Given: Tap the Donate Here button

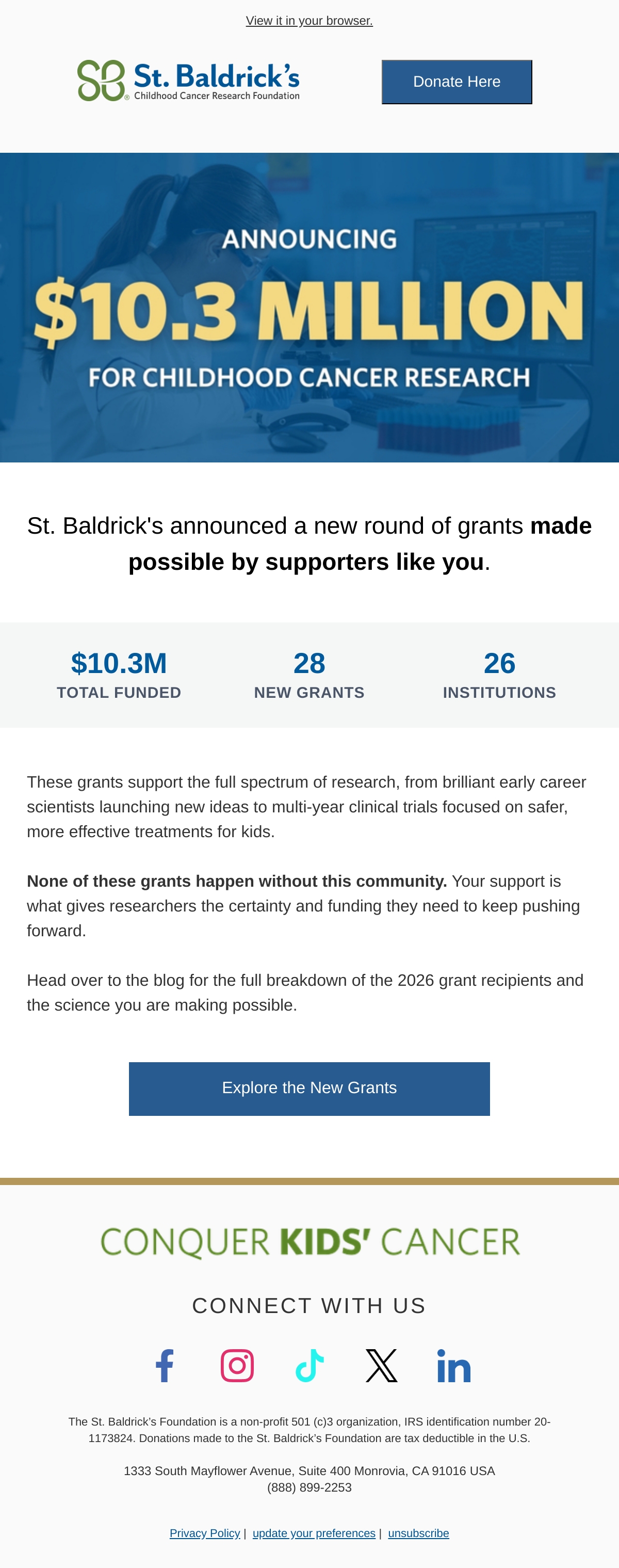Looking at the screenshot, I should [457, 82].
